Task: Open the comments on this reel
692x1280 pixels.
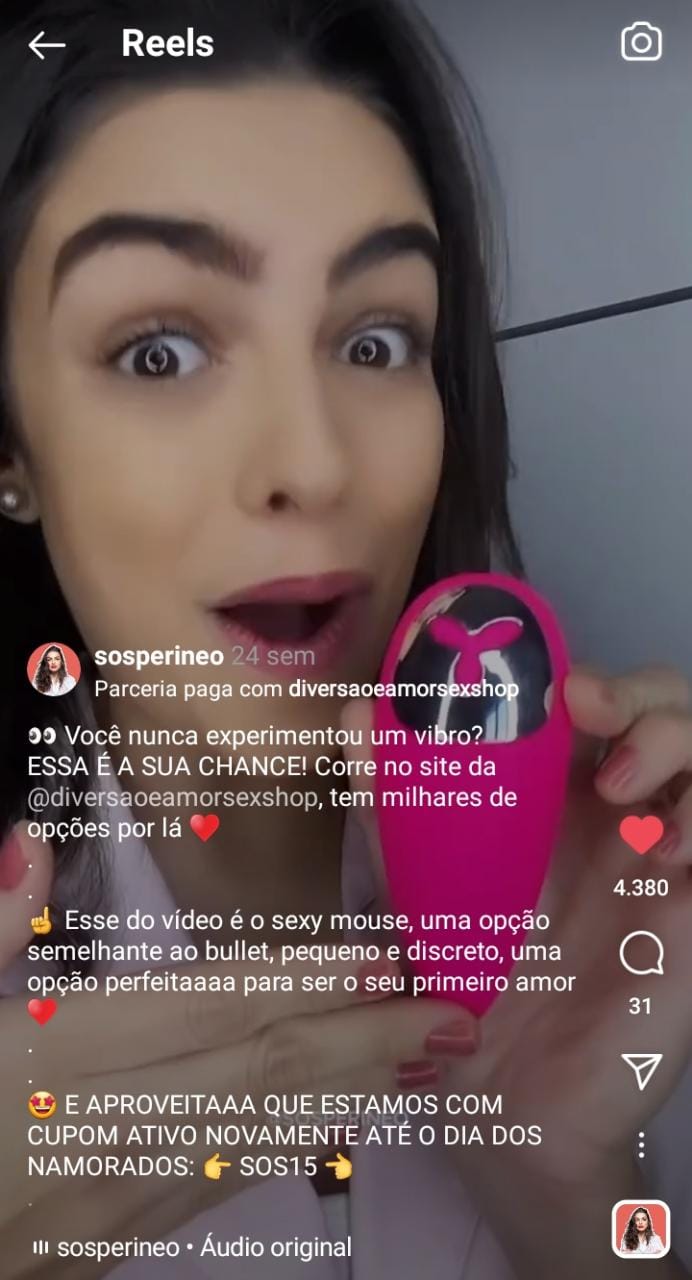Action: [641, 954]
